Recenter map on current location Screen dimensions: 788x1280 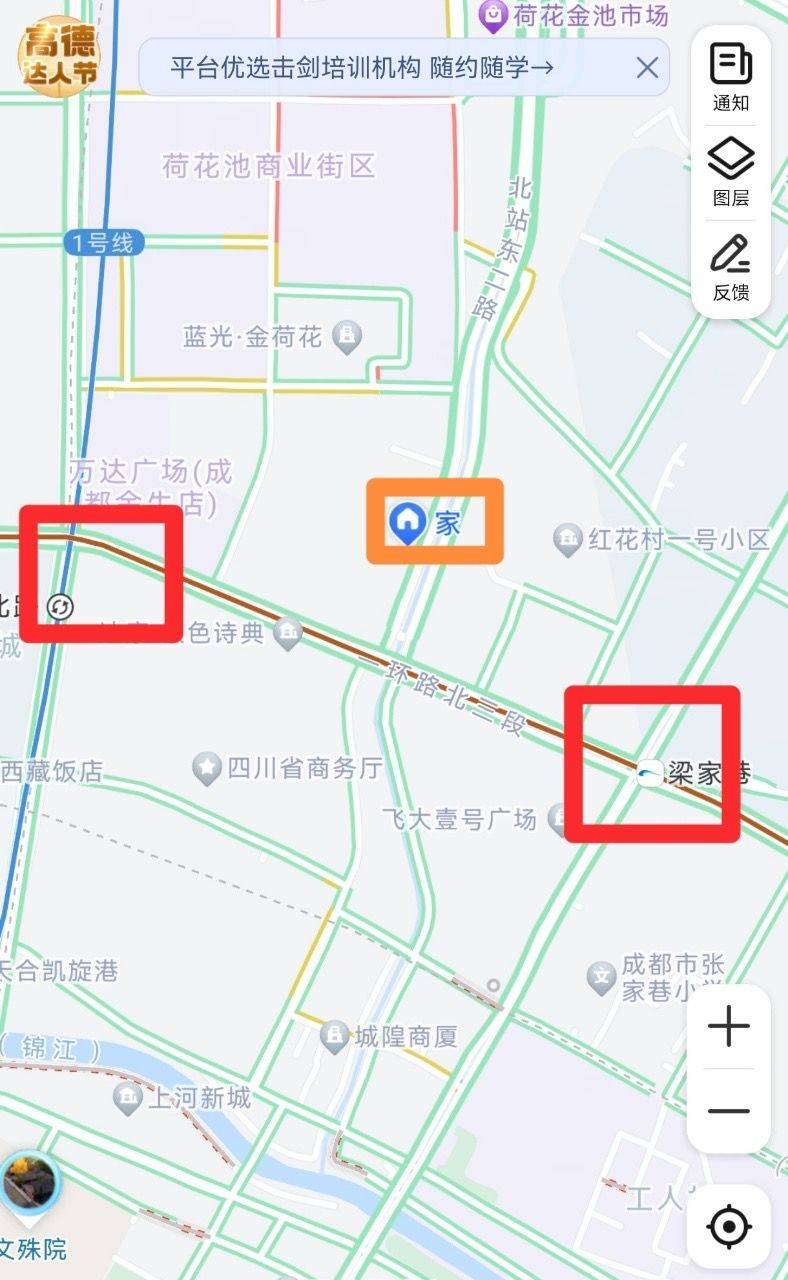(729, 1226)
